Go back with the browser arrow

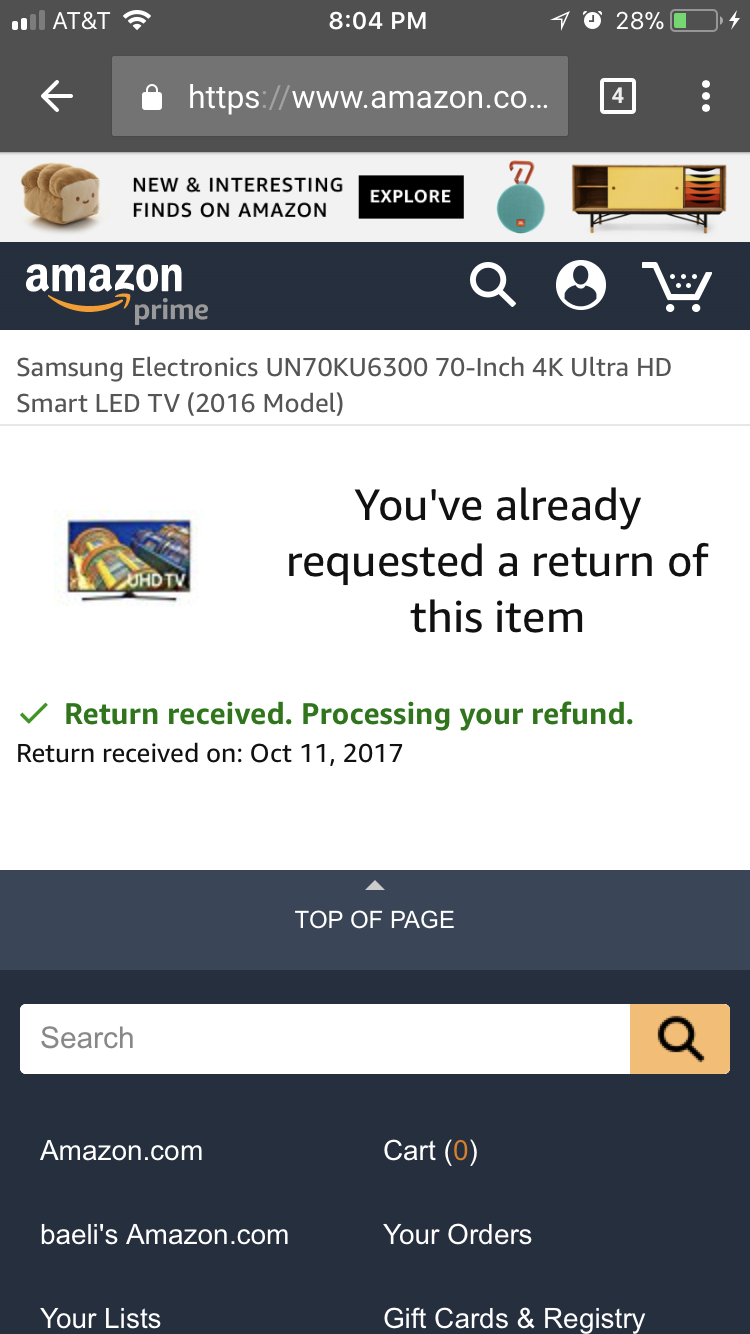57,97
